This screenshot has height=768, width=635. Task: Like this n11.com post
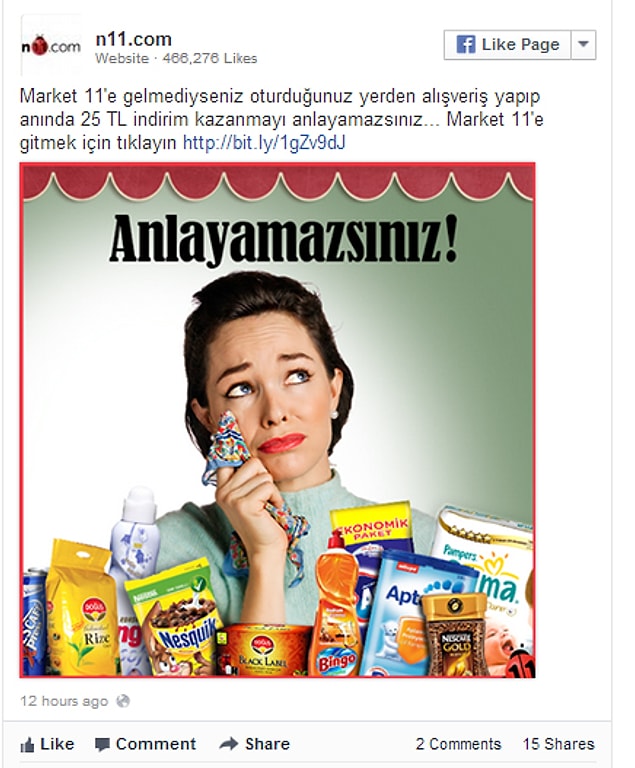[x=47, y=744]
